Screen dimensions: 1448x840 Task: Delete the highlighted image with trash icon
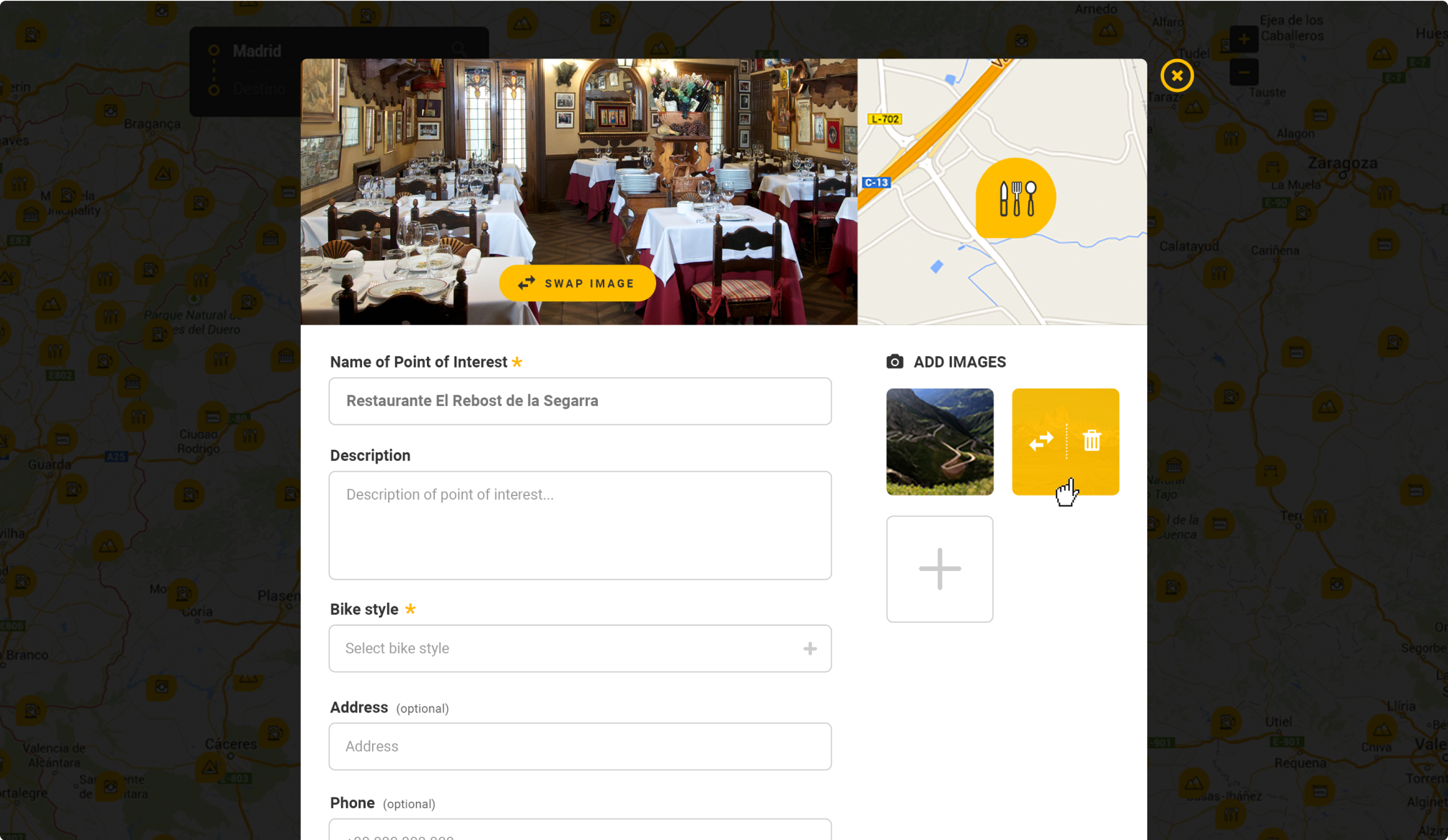pyautogui.click(x=1092, y=441)
